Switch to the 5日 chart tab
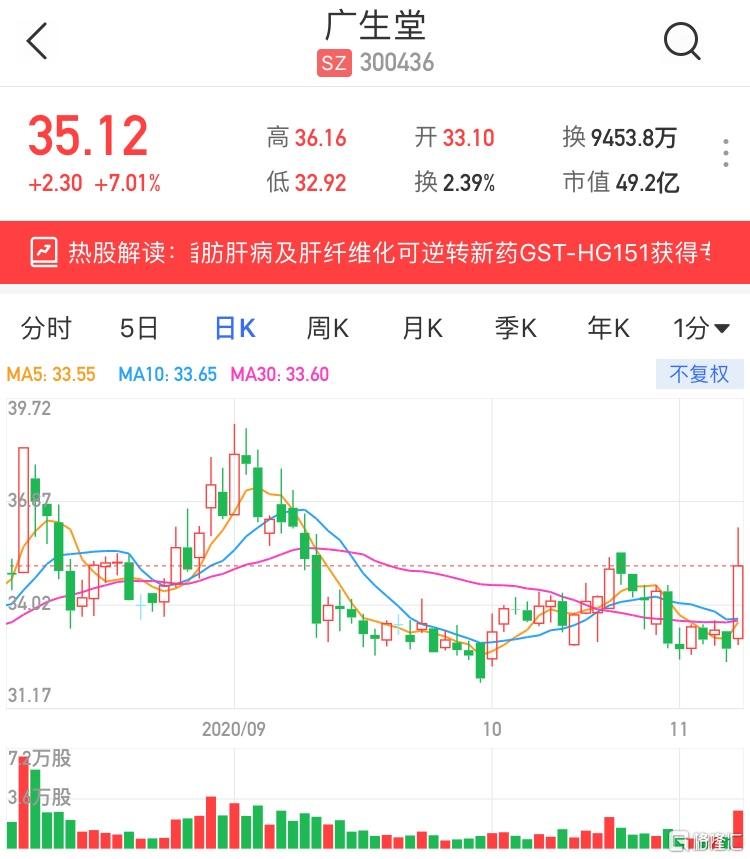The height and width of the screenshot is (859, 750). pyautogui.click(x=139, y=328)
